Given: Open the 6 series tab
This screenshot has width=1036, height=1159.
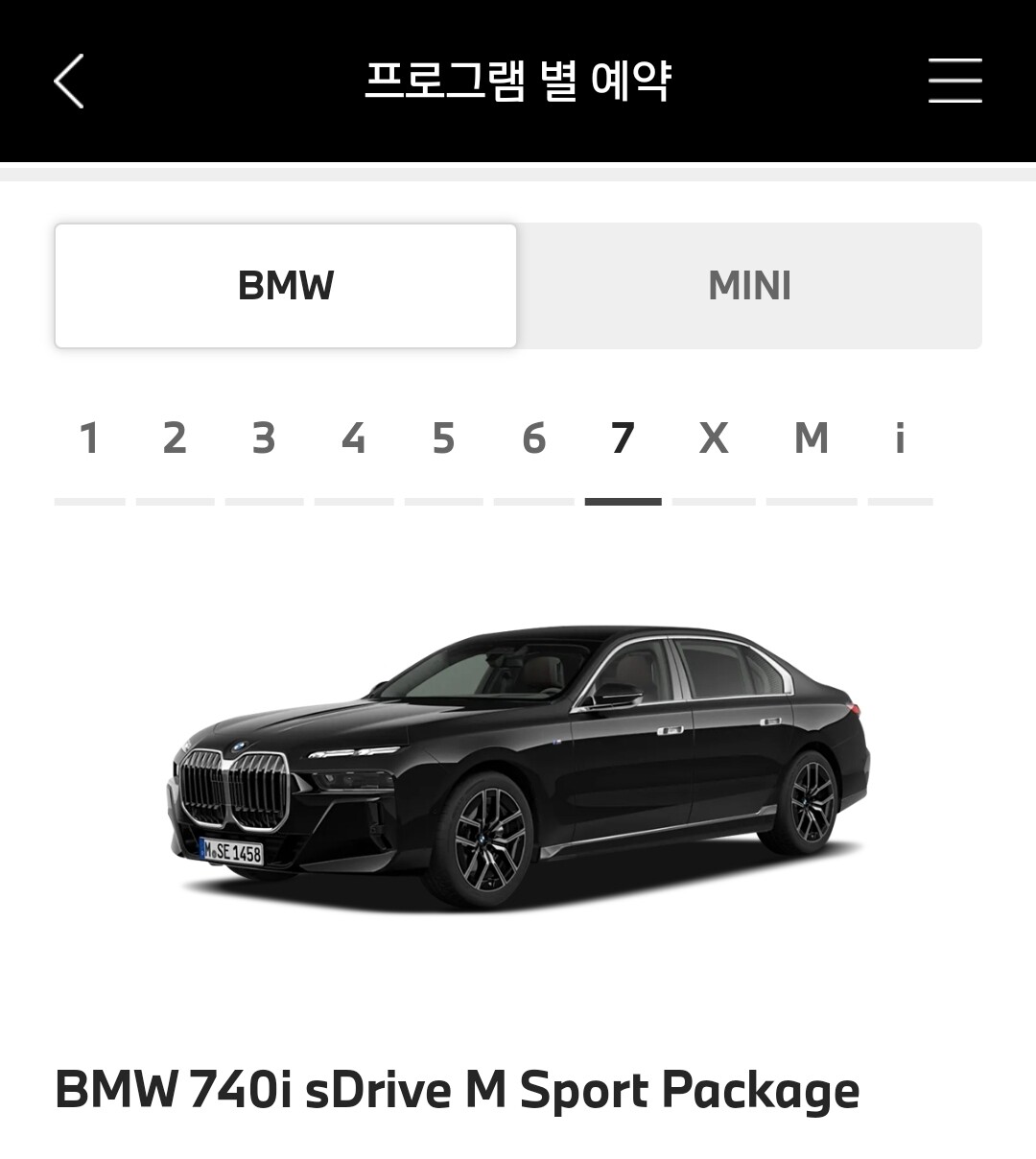Looking at the screenshot, I should point(533,451).
